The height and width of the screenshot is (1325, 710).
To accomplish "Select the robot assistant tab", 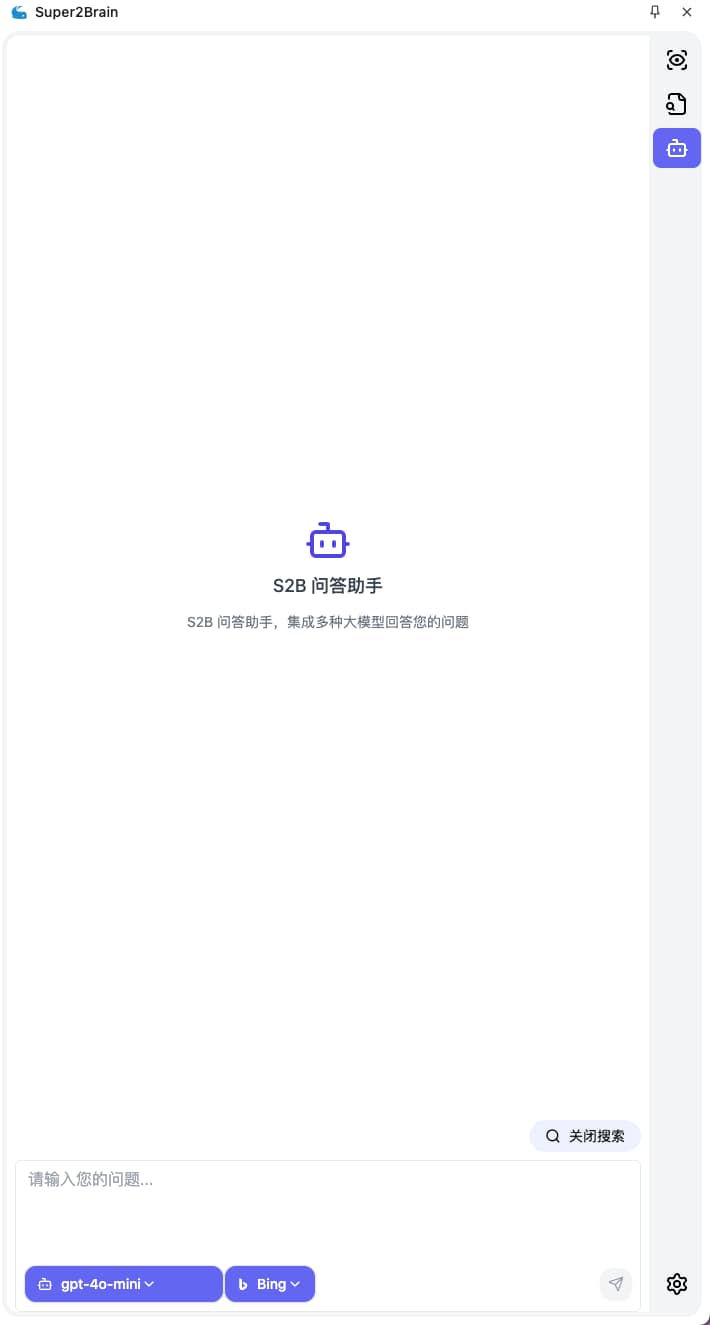I will (677, 148).
